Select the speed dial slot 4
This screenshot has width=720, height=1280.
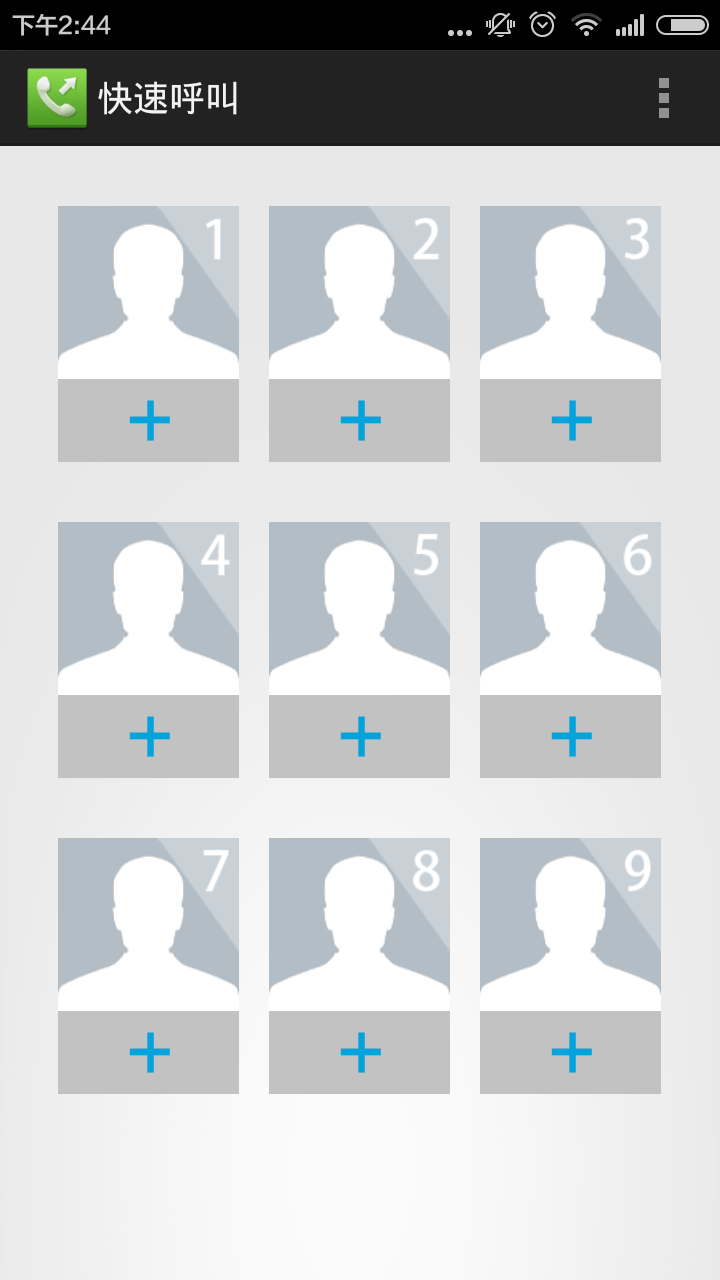click(x=148, y=650)
